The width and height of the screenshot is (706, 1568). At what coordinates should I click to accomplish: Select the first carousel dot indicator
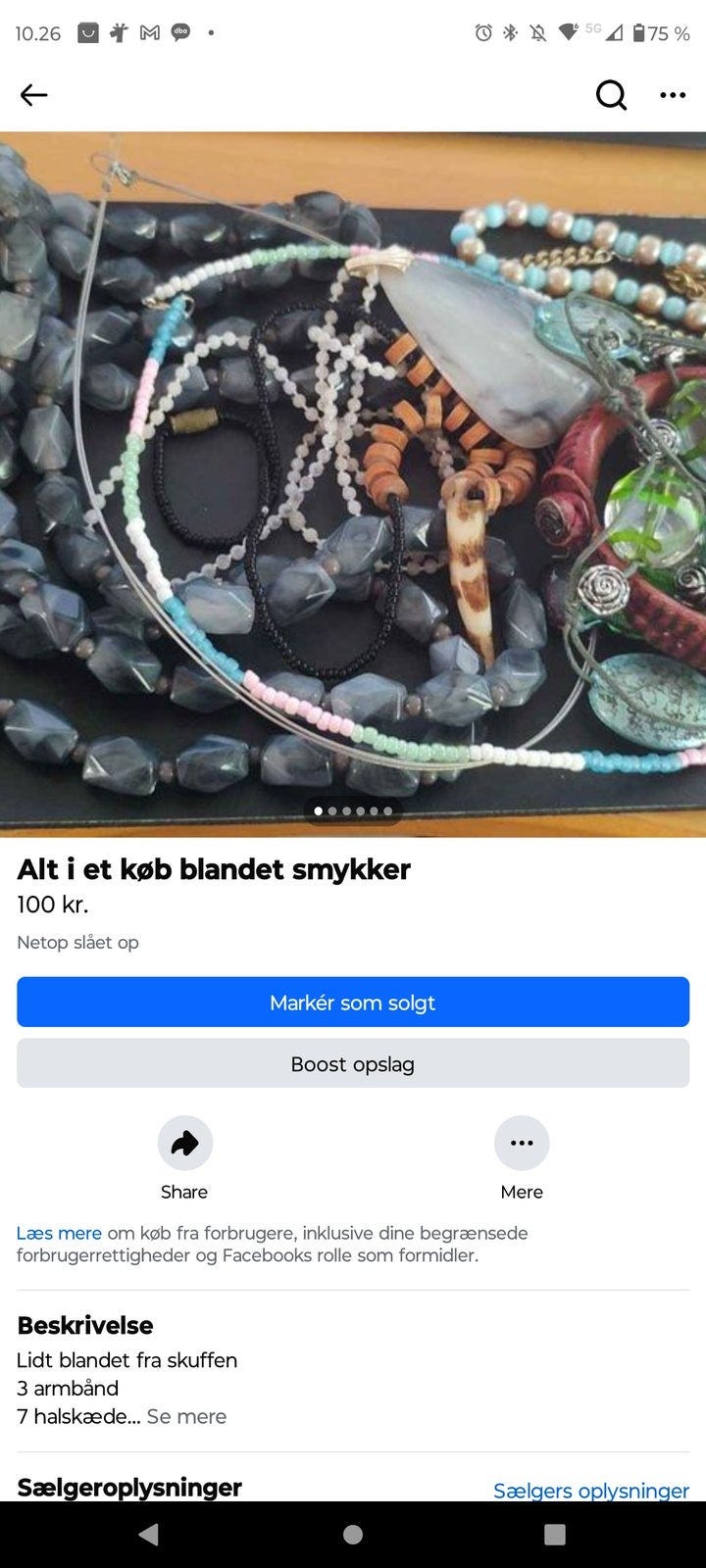318,811
